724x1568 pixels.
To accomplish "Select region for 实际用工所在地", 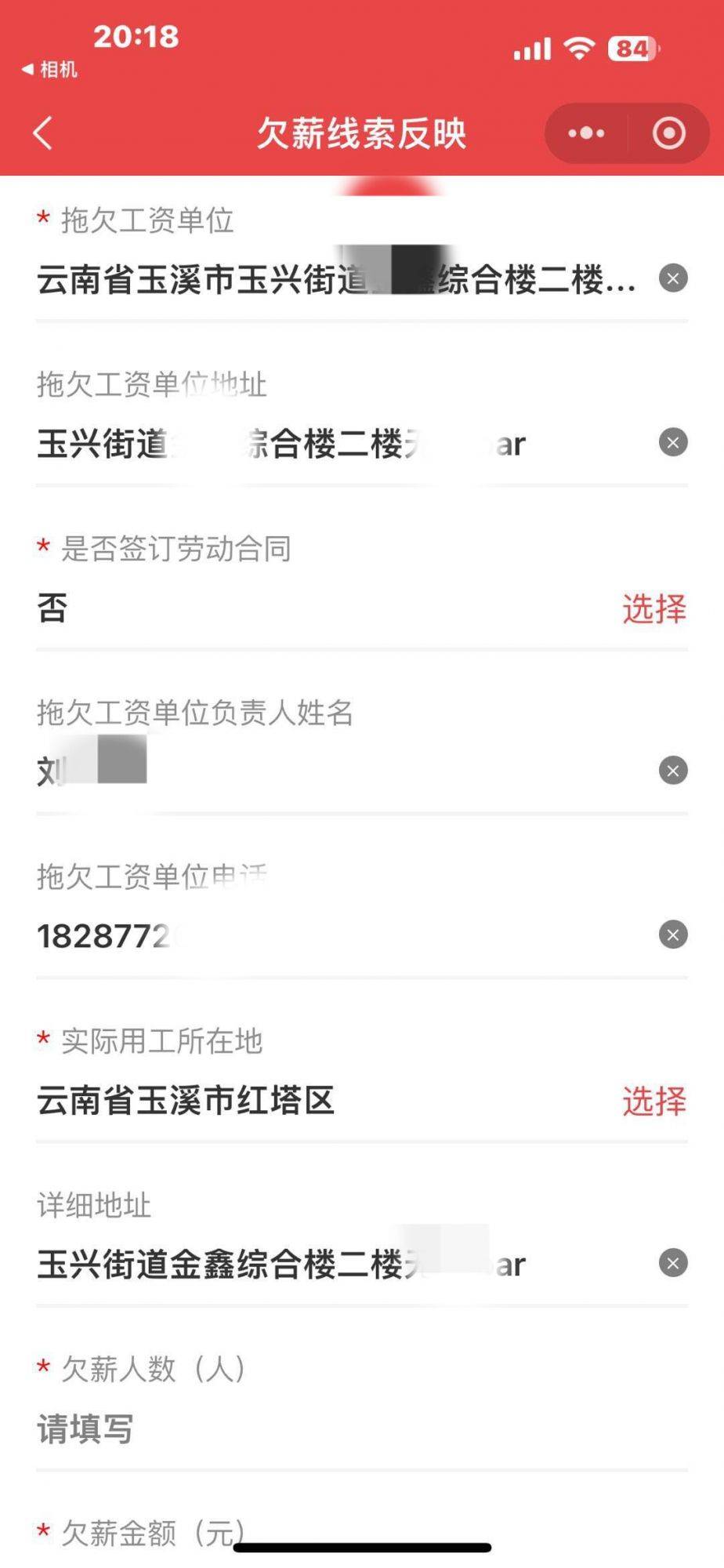I will click(x=653, y=1101).
